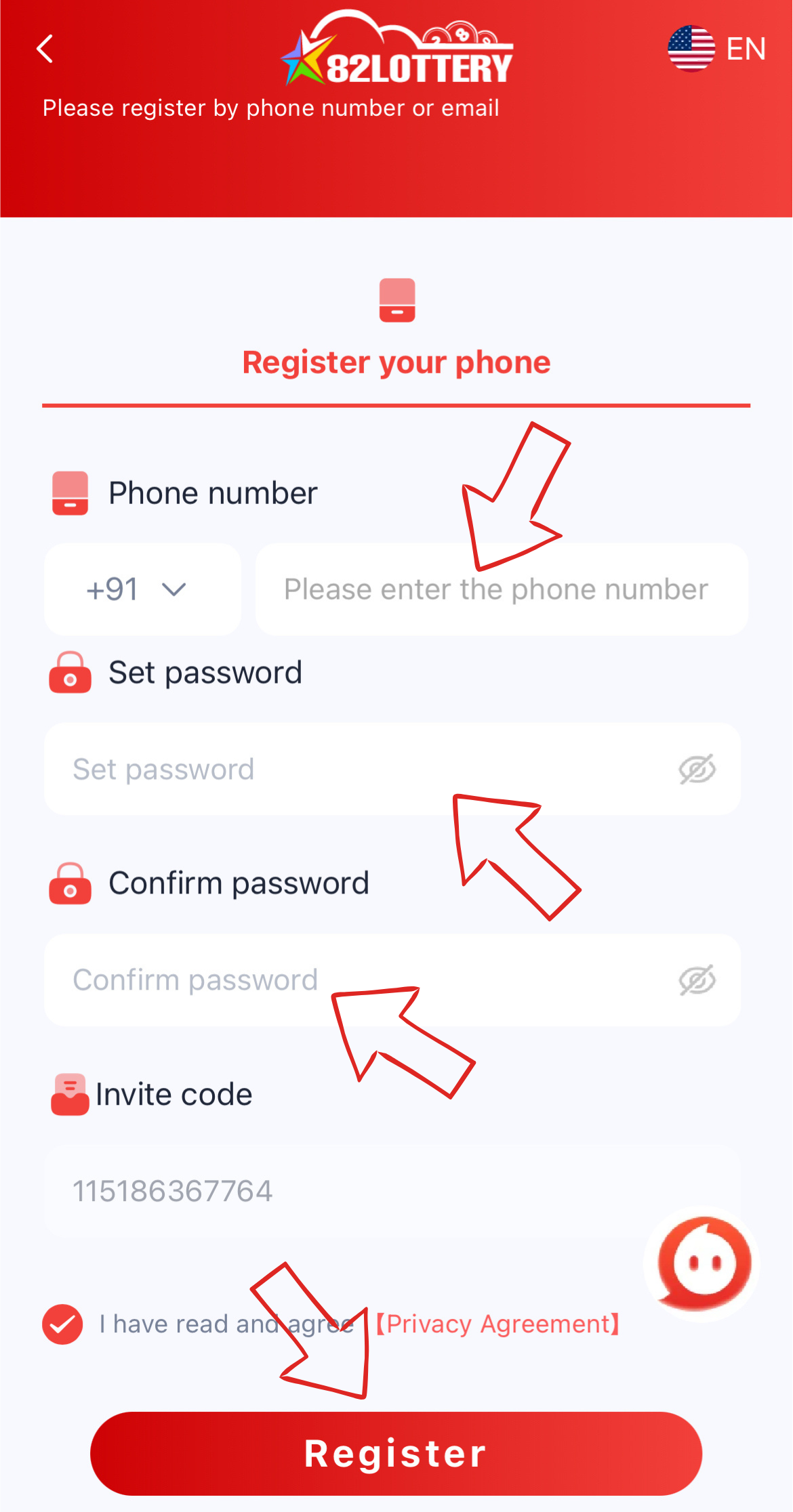Click the phone icon above Register your phone
The width and height of the screenshot is (793, 1512).
[x=396, y=301]
